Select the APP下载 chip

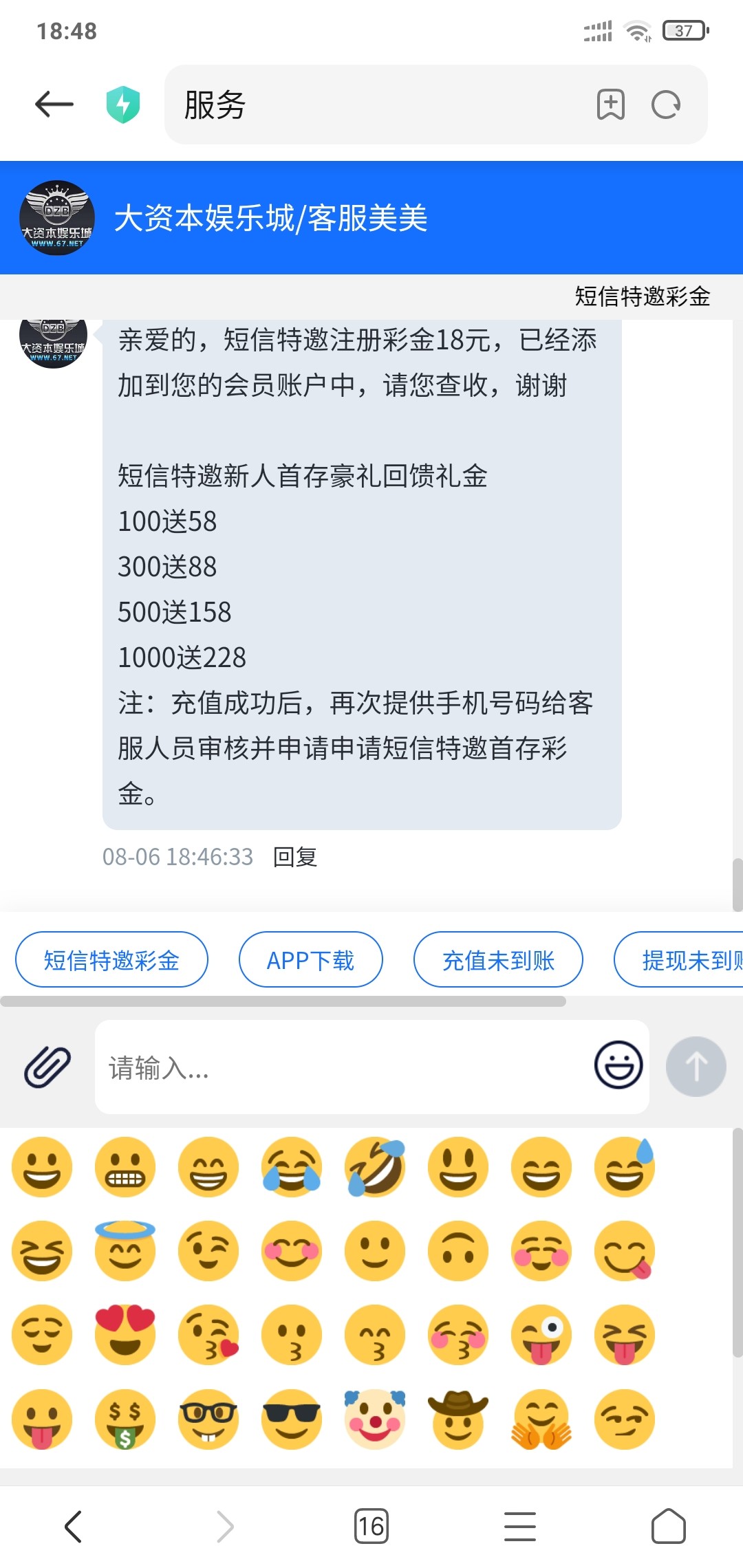(310, 960)
